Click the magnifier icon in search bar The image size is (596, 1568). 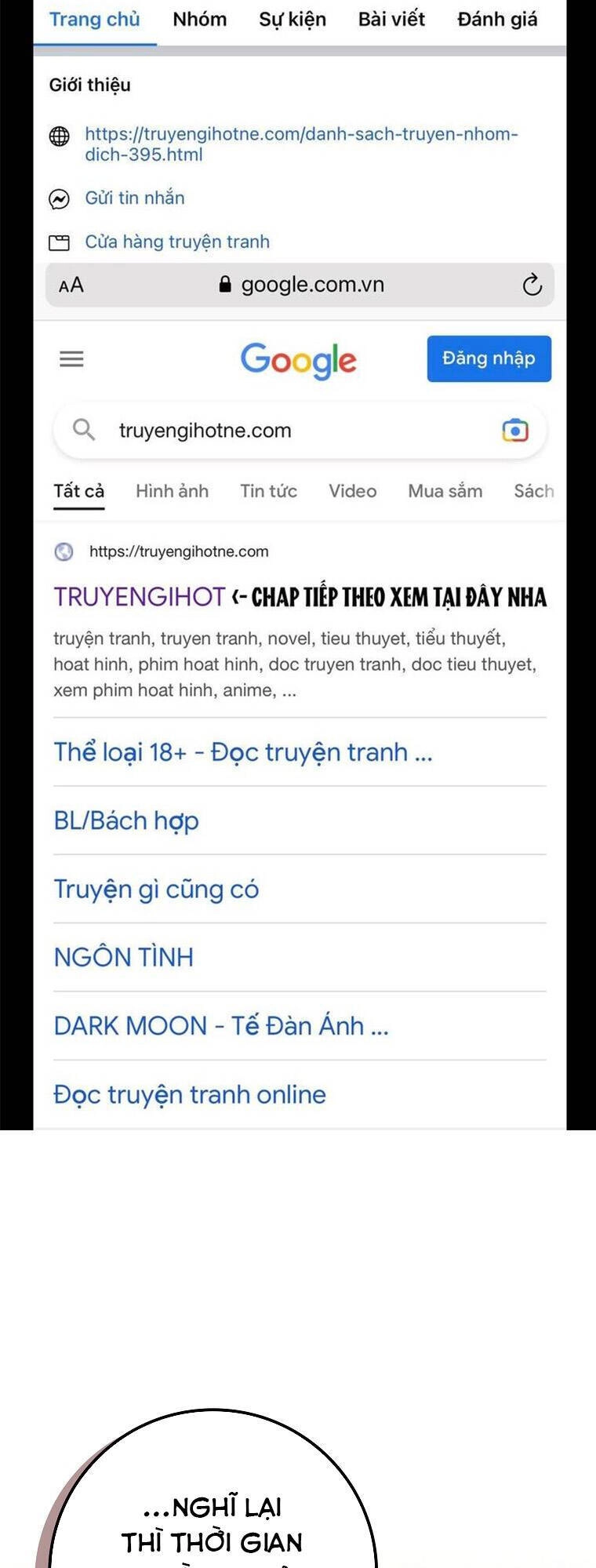point(85,430)
